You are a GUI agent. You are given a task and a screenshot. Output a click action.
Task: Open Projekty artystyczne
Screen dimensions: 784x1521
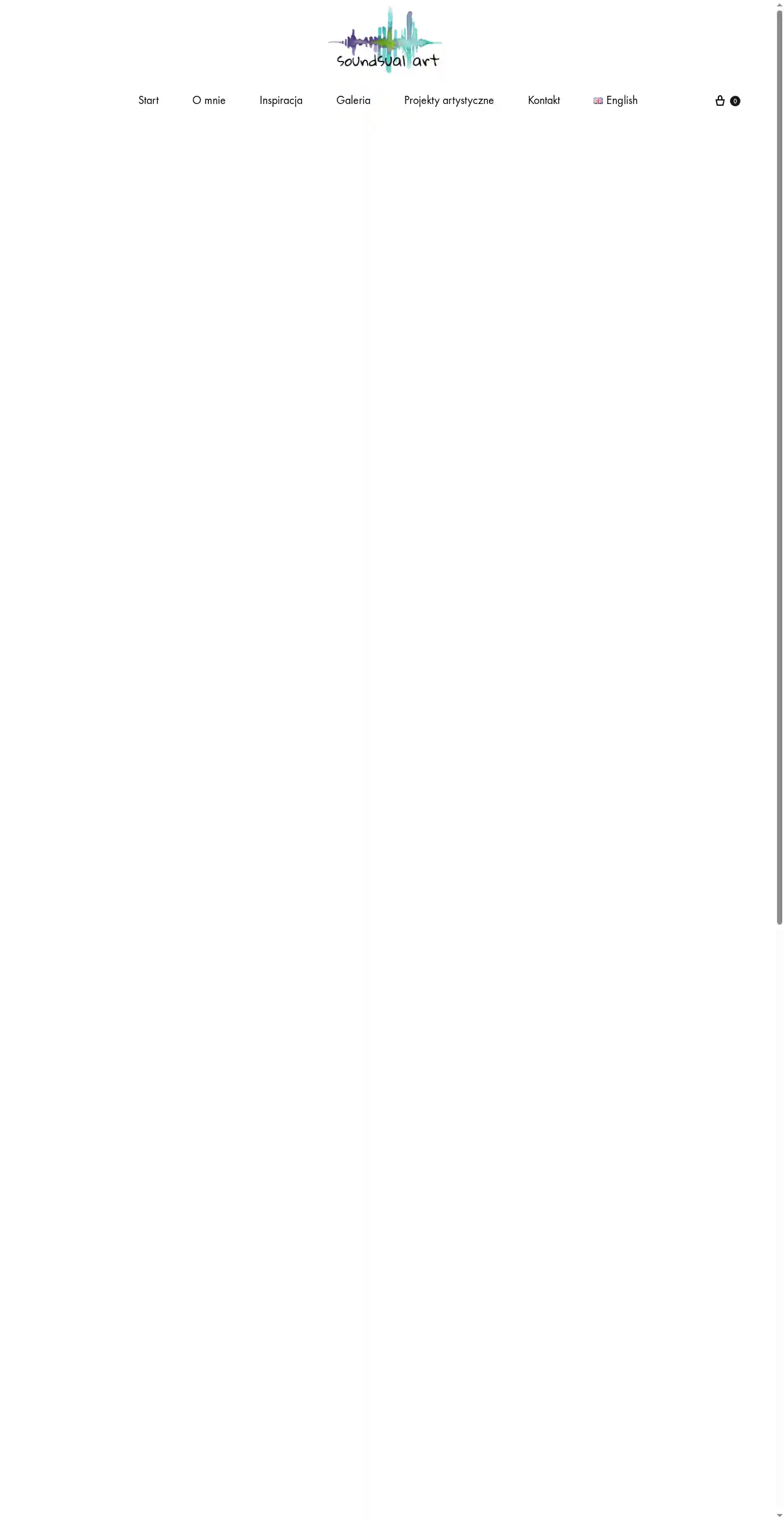pyautogui.click(x=449, y=100)
